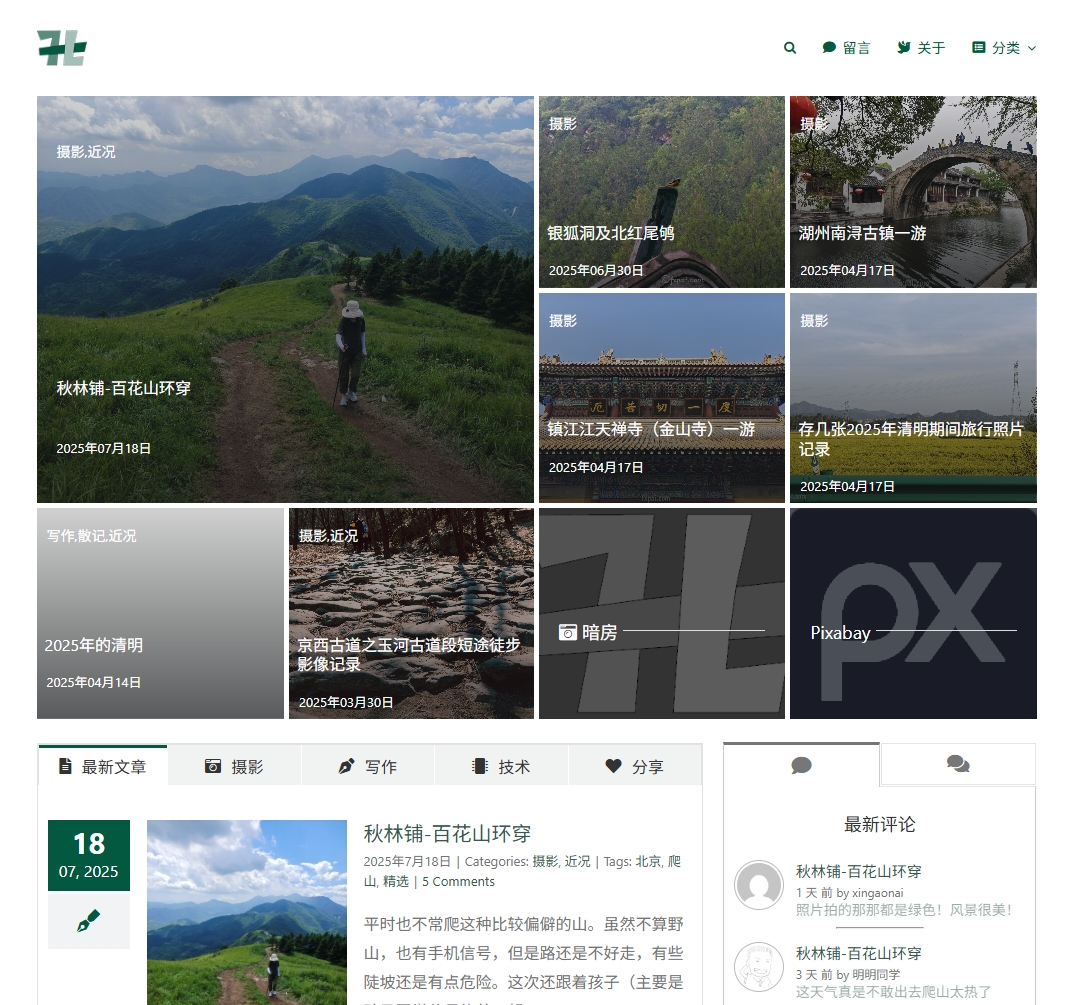This screenshot has height=1005, width=1078.
Task: Open the 2025年清明期间旅行照片 tile
Action: (911, 438)
